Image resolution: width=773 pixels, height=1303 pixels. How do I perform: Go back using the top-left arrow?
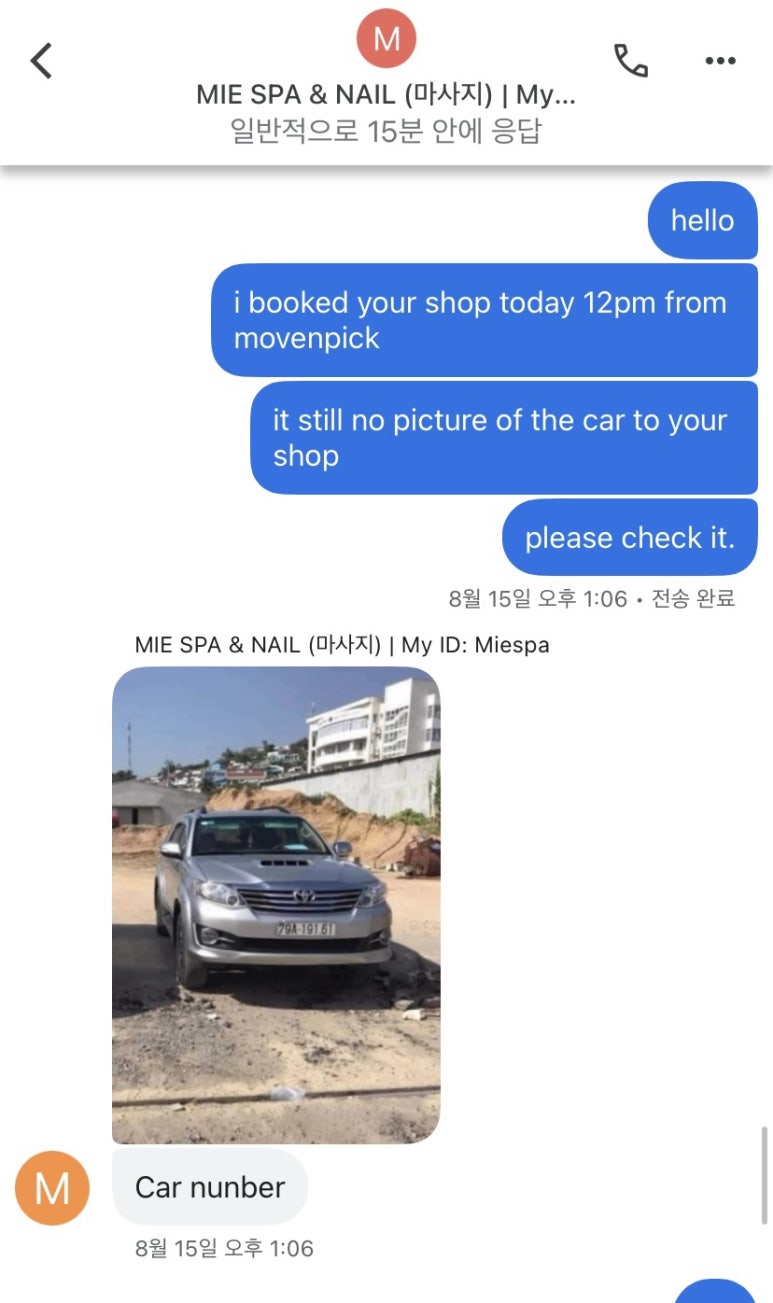coord(41,61)
